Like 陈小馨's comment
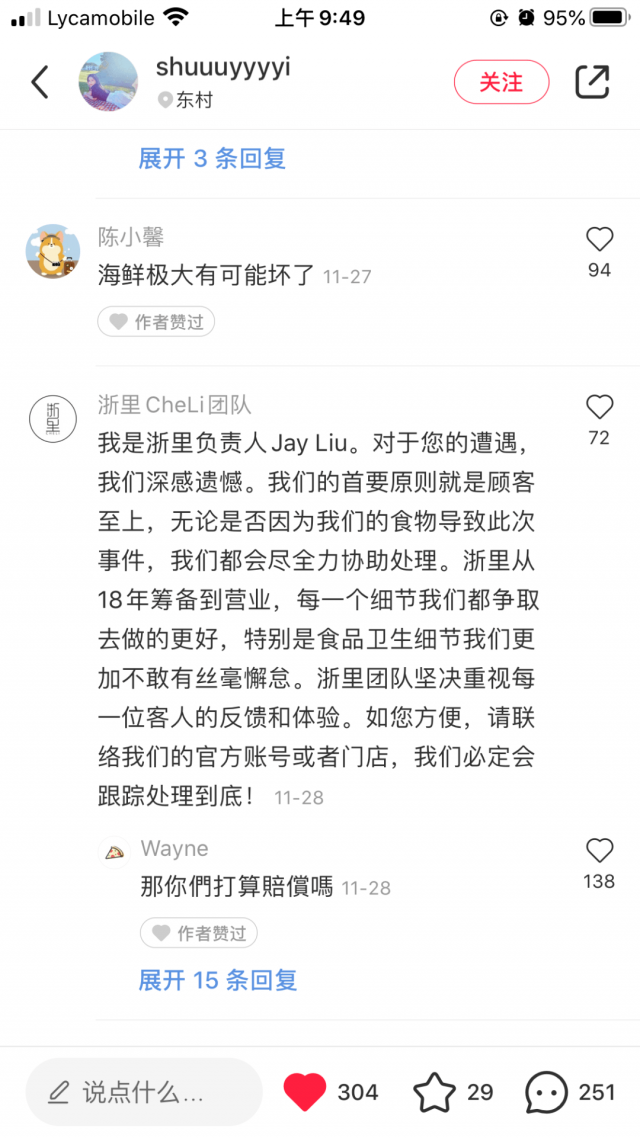This screenshot has height=1138, width=640. tap(599, 240)
